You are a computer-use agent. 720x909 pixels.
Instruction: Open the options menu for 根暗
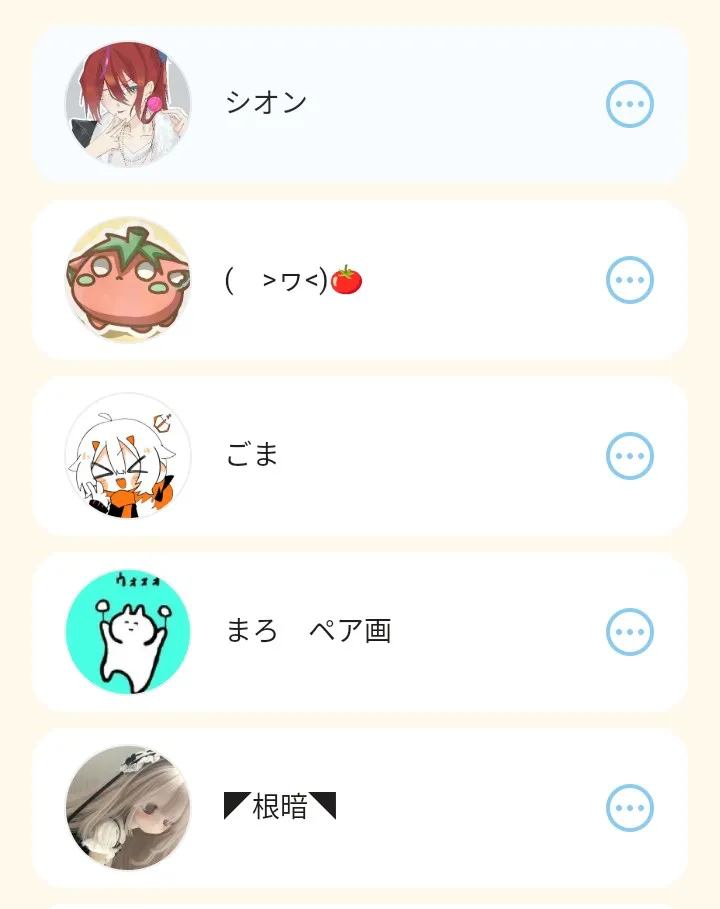630,808
